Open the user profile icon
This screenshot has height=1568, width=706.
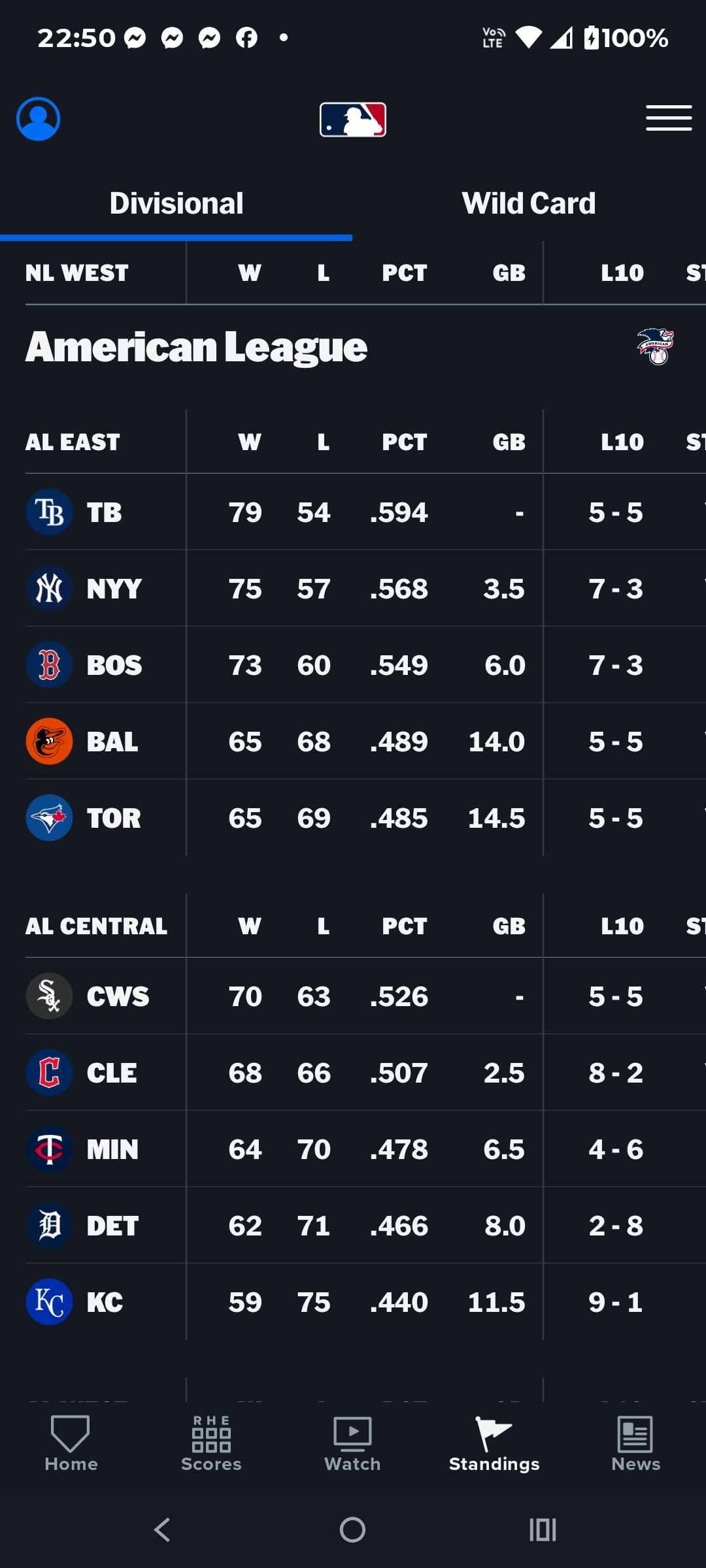coord(39,119)
